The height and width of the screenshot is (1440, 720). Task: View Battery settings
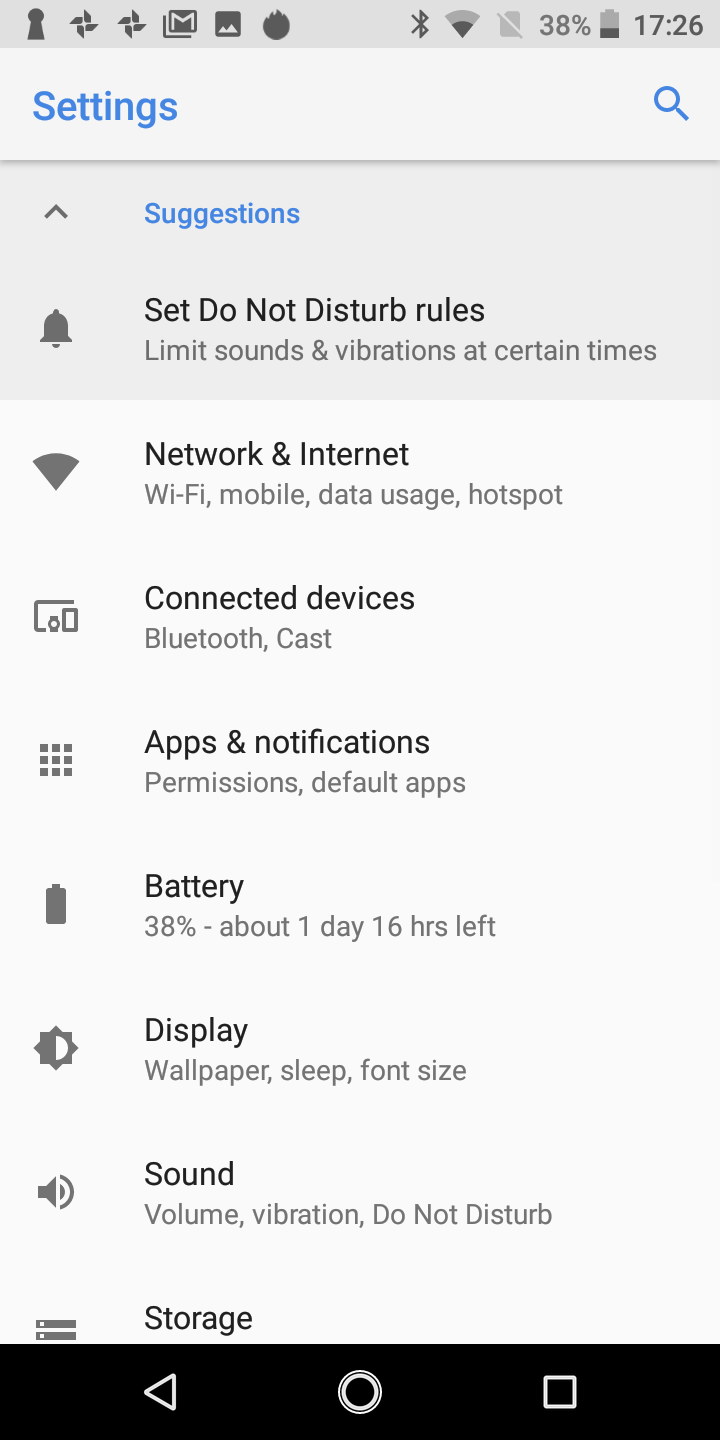pos(360,904)
